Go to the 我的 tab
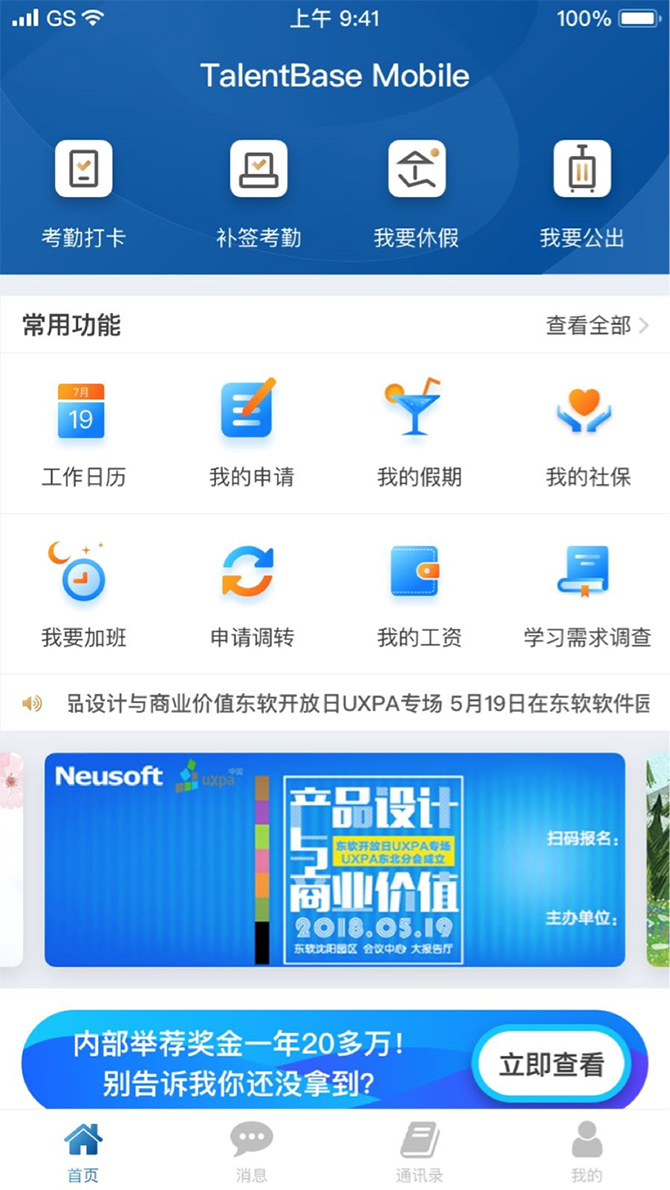670x1190 pixels. (x=587, y=1151)
